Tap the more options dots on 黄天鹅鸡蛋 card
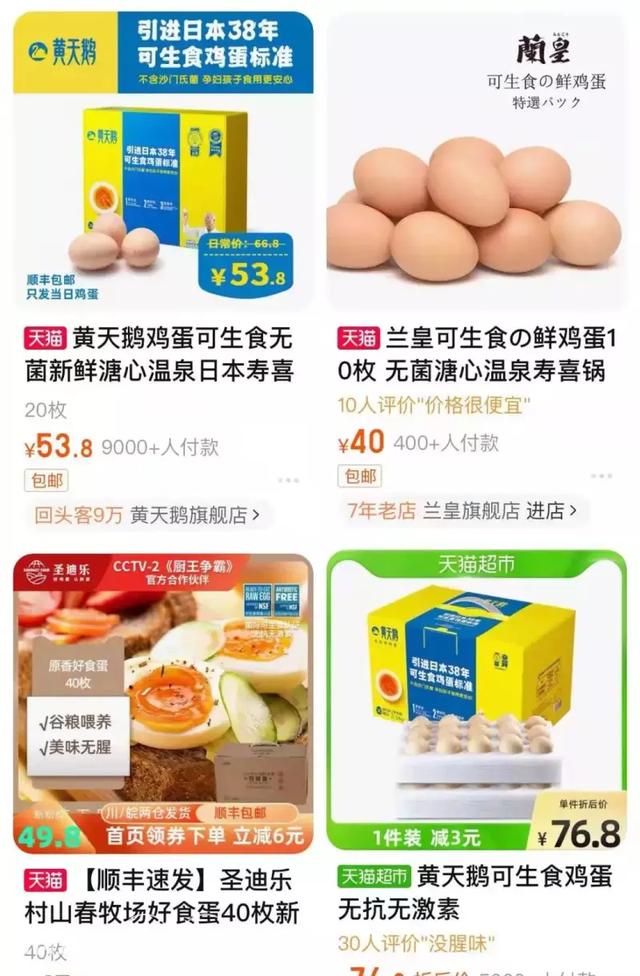 (x=289, y=481)
